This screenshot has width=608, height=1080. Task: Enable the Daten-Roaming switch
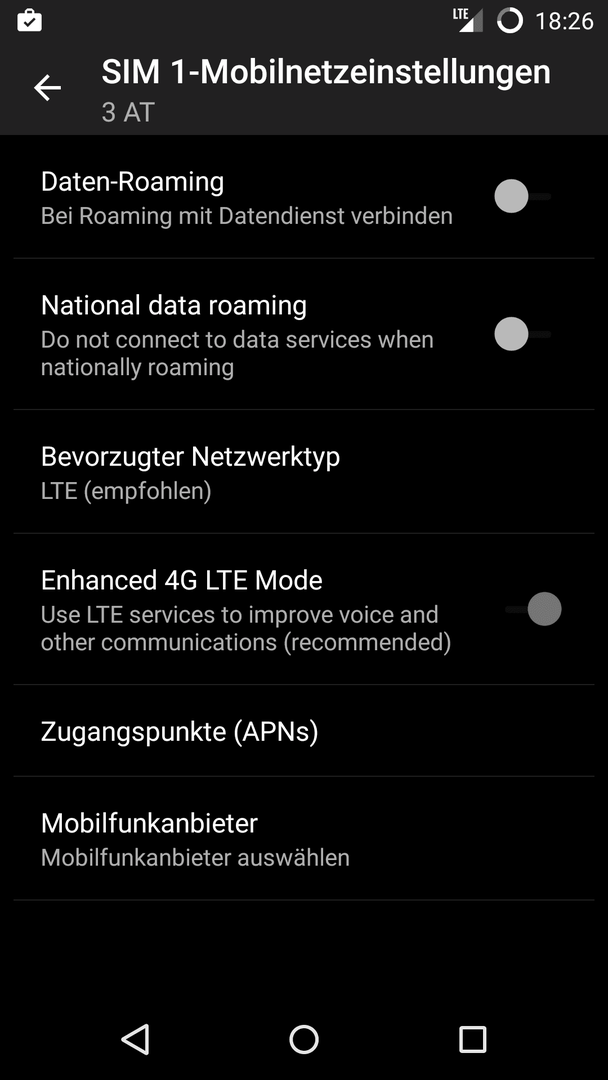tap(523, 197)
